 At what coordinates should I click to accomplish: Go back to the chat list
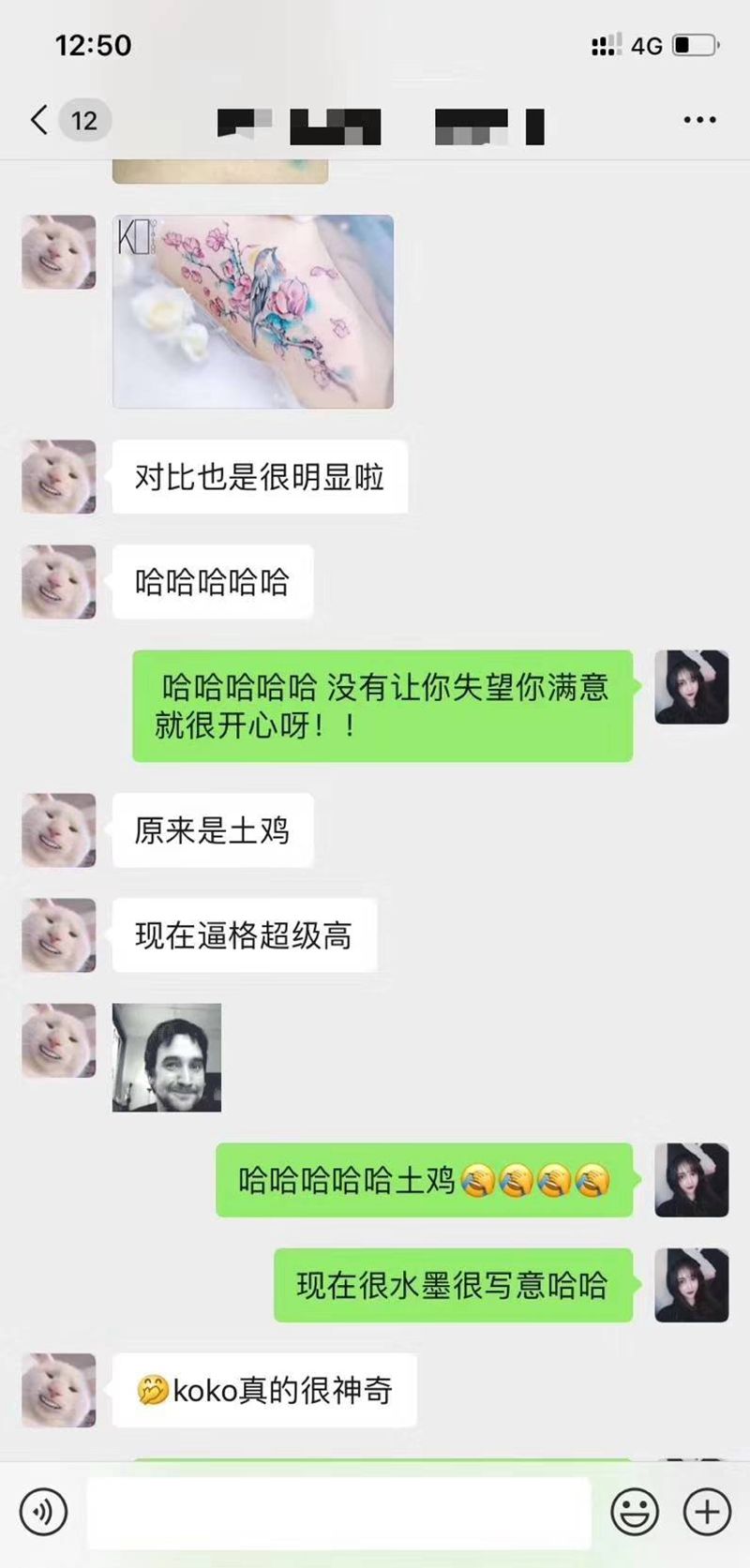[x=39, y=120]
